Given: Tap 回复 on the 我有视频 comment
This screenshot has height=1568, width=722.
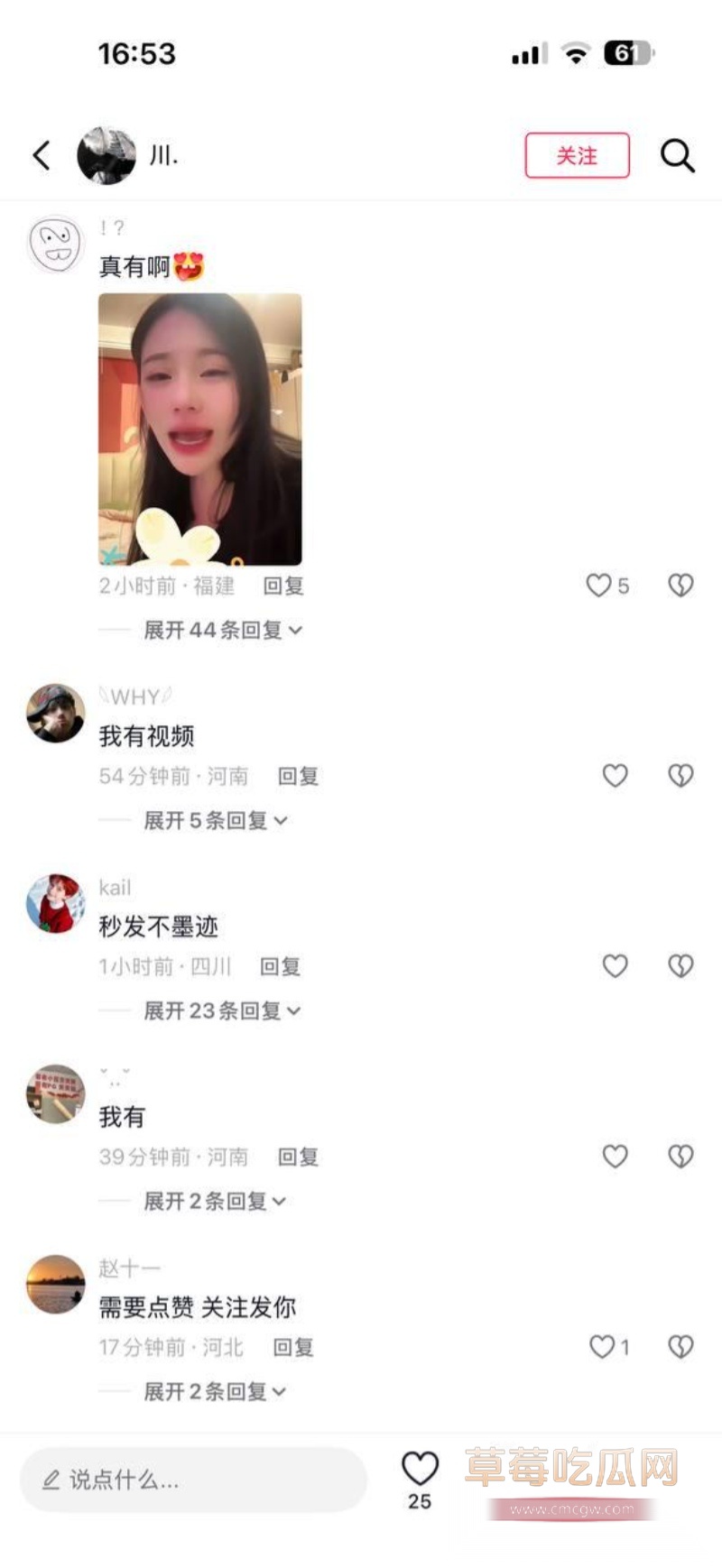Looking at the screenshot, I should pos(297,776).
